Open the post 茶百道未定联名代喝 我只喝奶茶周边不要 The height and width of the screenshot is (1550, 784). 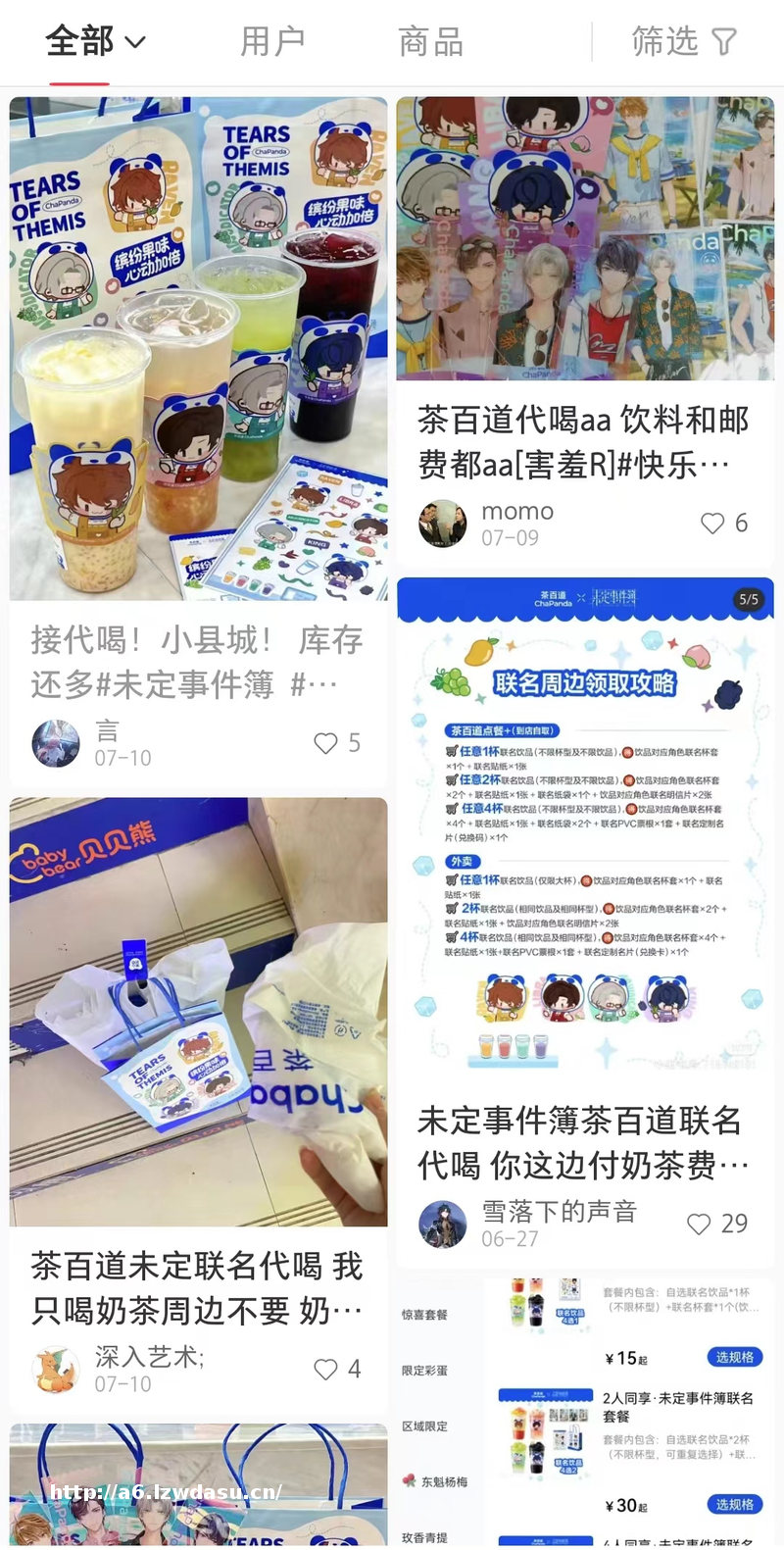click(197, 1287)
